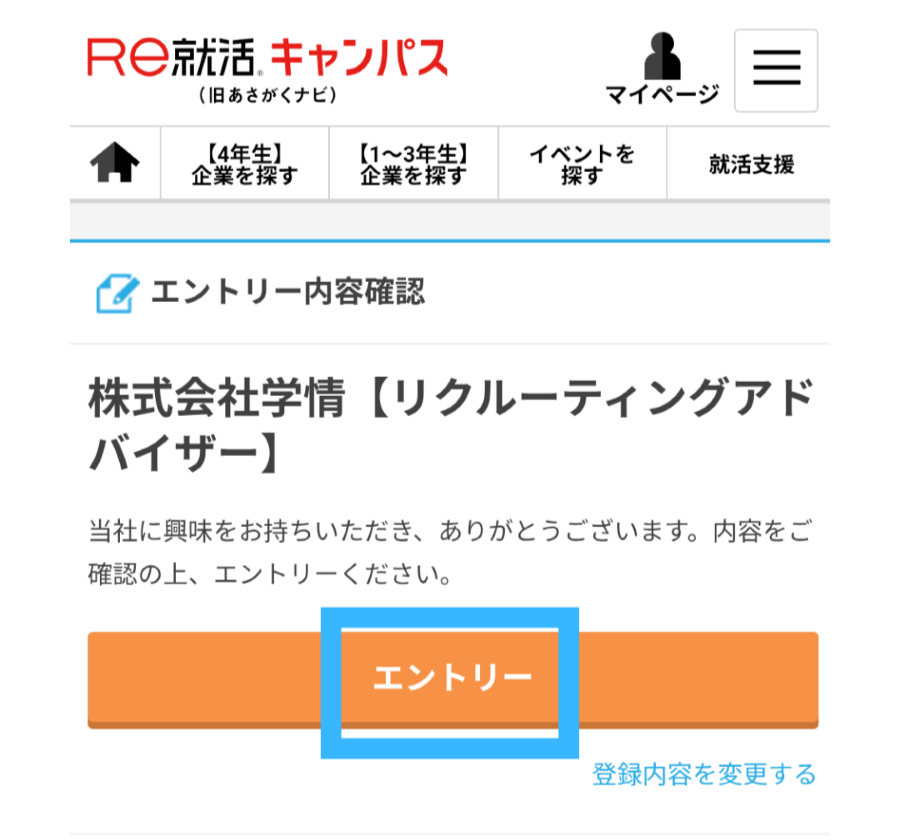Switch to イベントを探す tab

point(582,165)
